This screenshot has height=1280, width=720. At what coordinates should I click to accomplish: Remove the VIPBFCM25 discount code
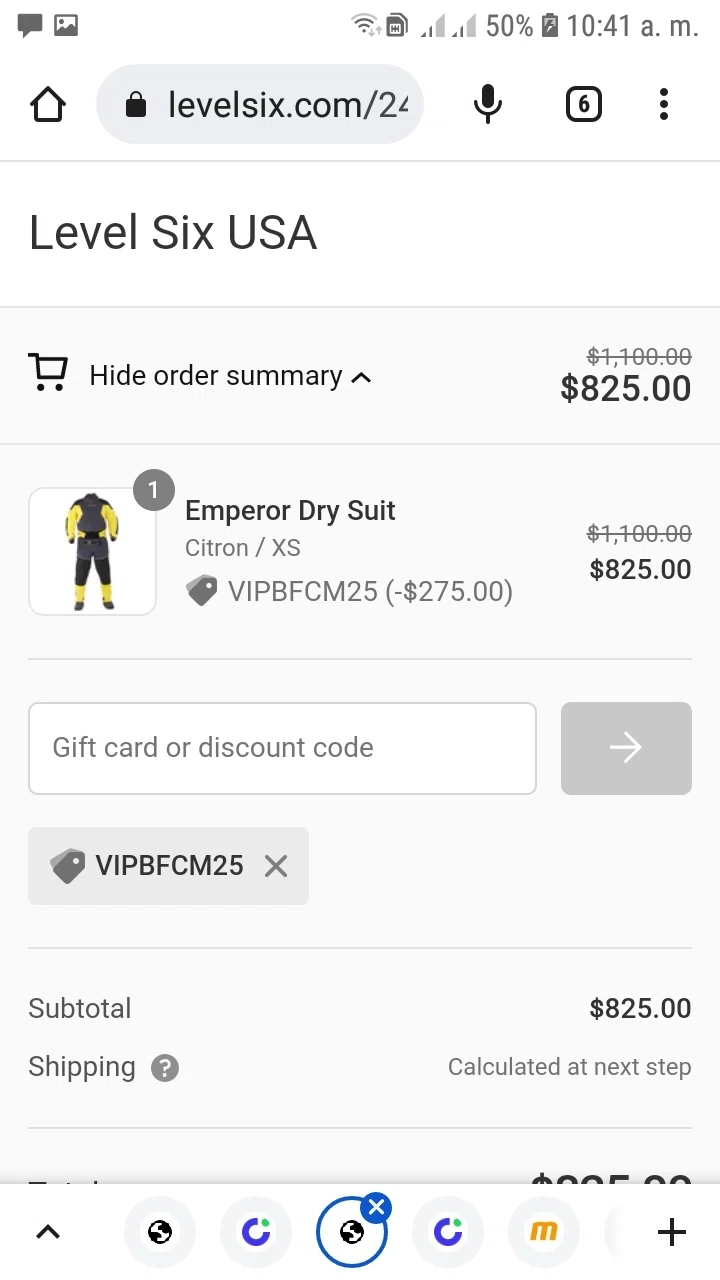276,866
